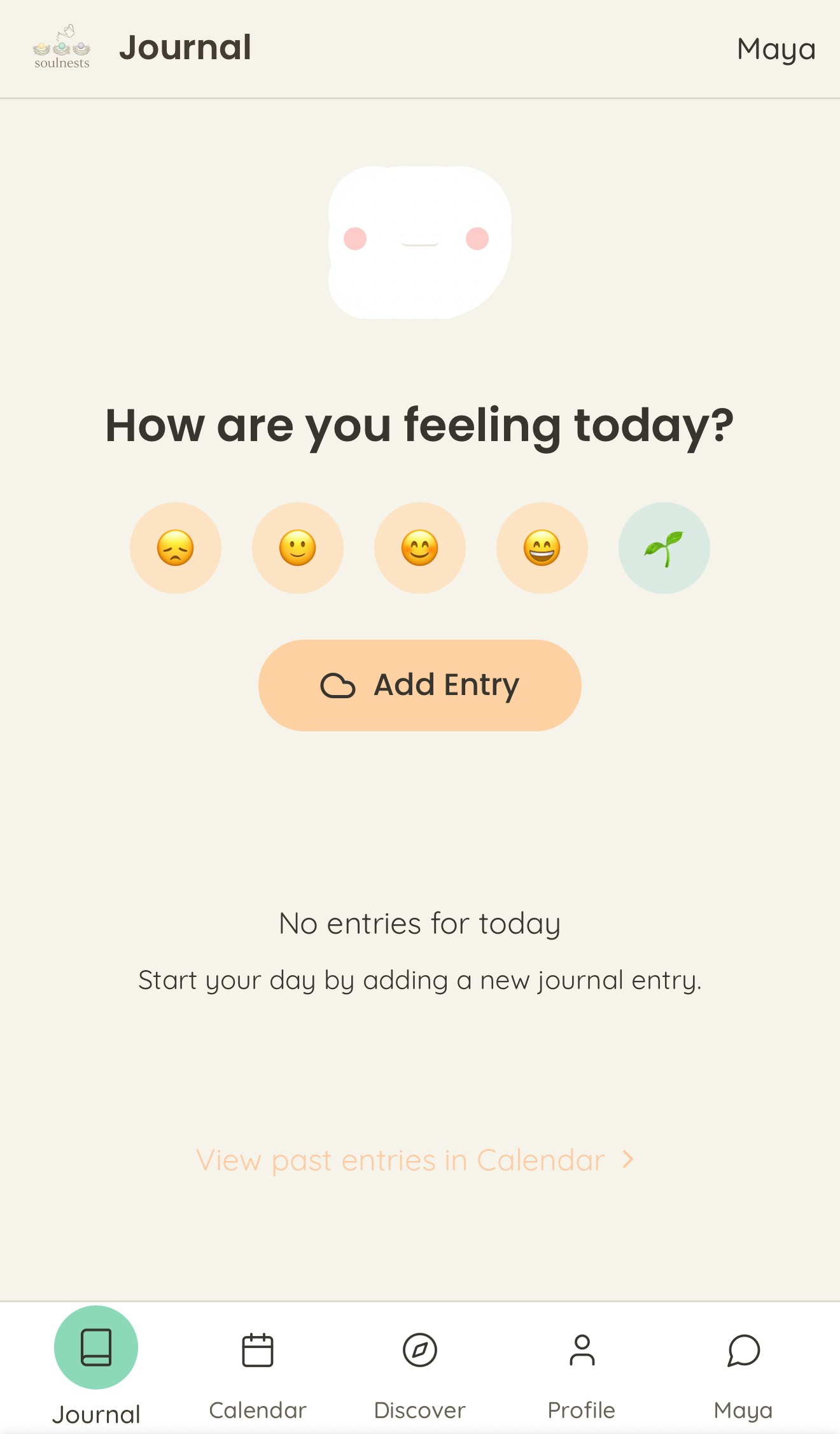Pick the blushing smile mood emoji
Viewport: 840px width, 1434px height.
coord(420,548)
